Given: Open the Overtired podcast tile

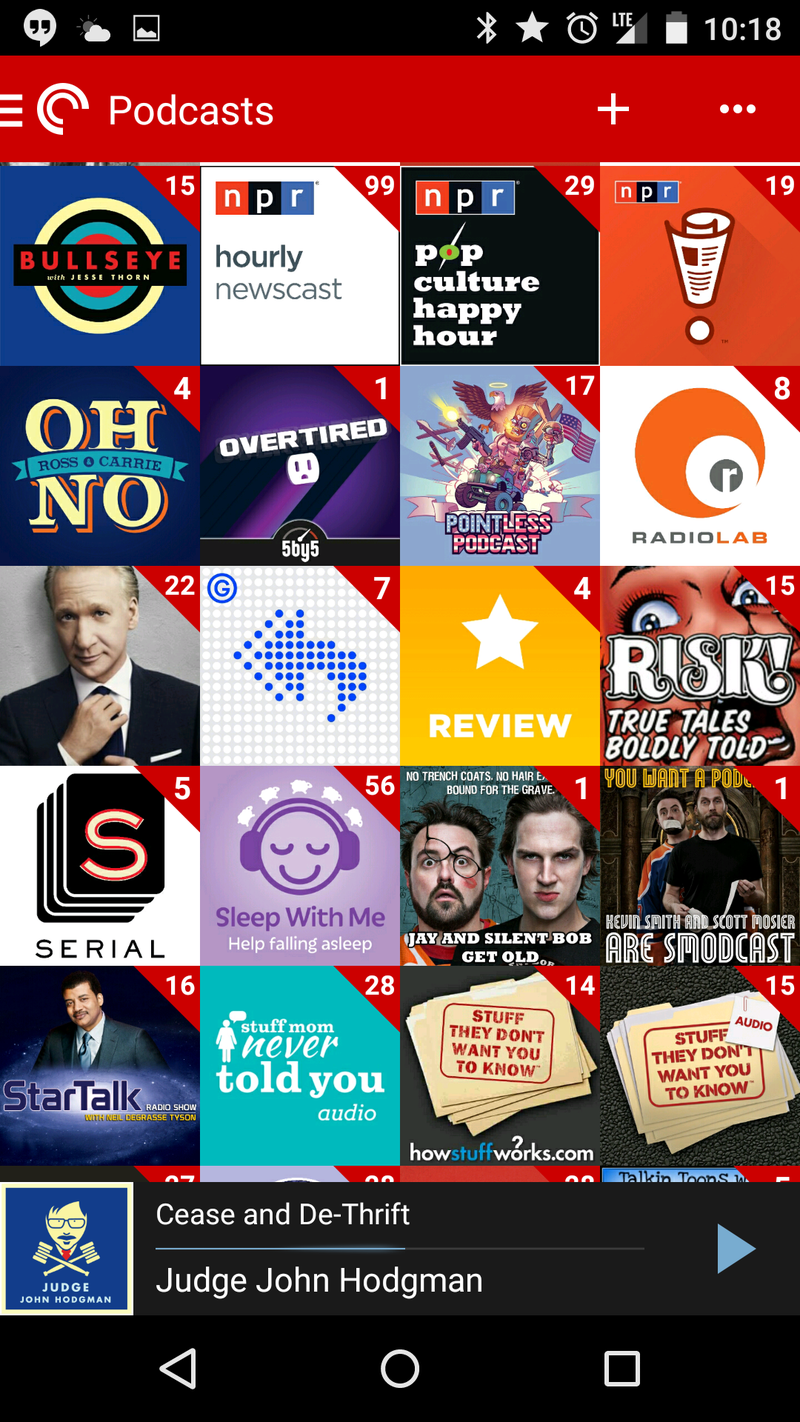Looking at the screenshot, I should click(x=299, y=465).
